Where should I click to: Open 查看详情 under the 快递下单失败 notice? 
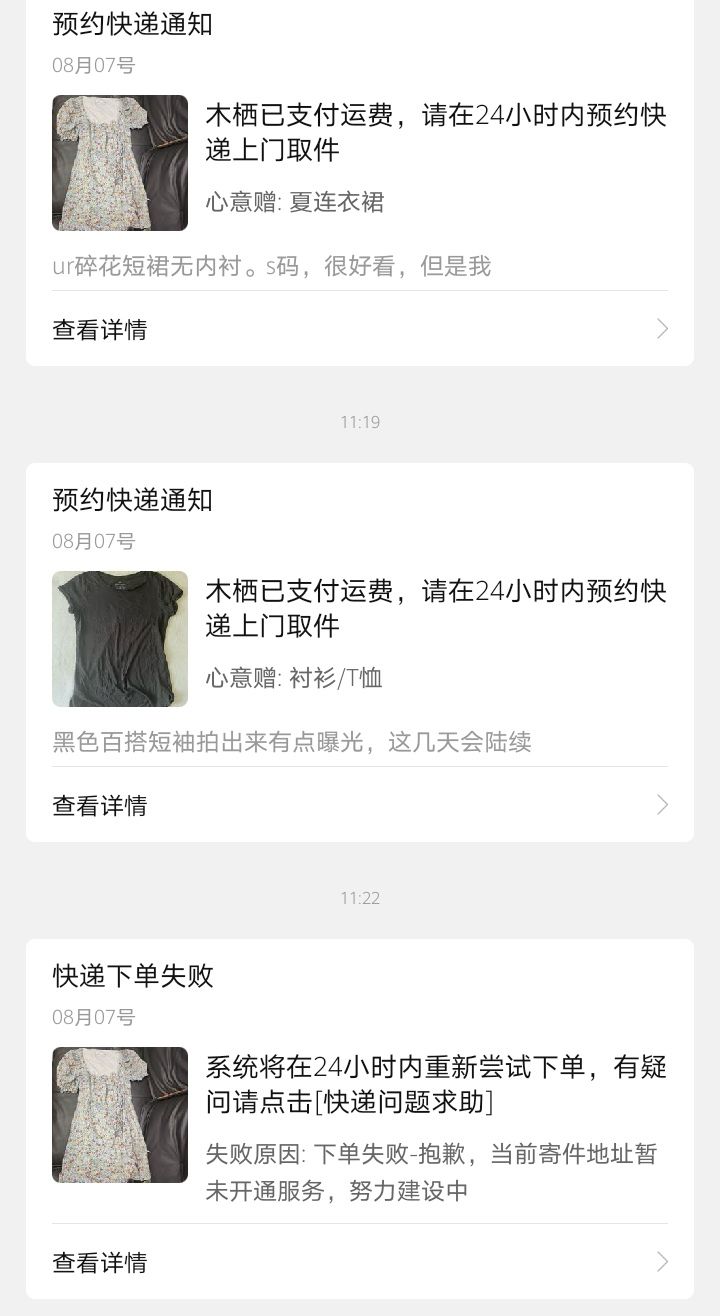tap(360, 1262)
